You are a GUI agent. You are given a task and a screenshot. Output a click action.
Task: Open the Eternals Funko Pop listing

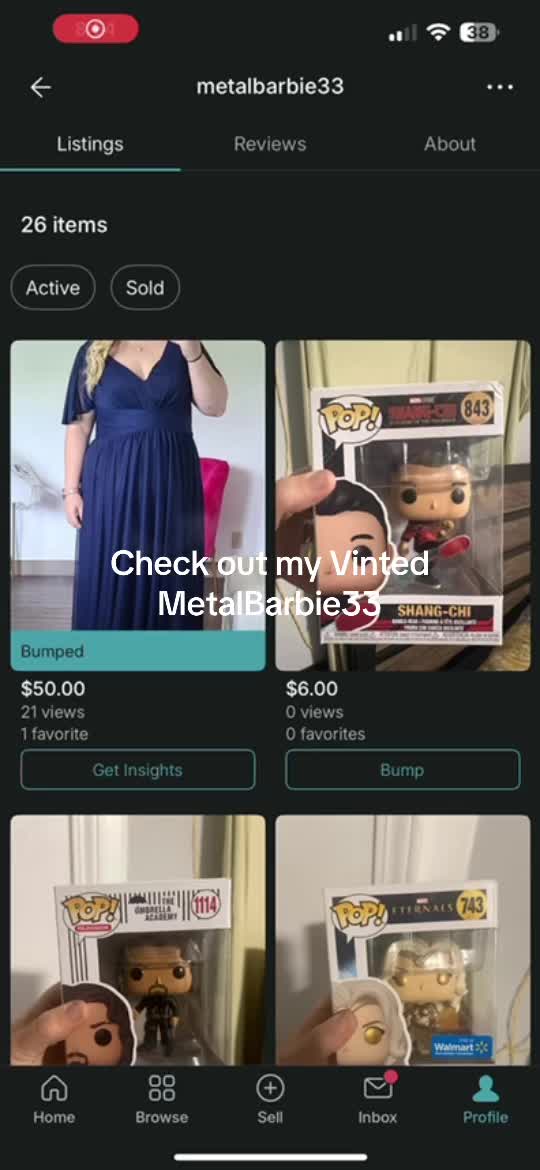point(403,939)
